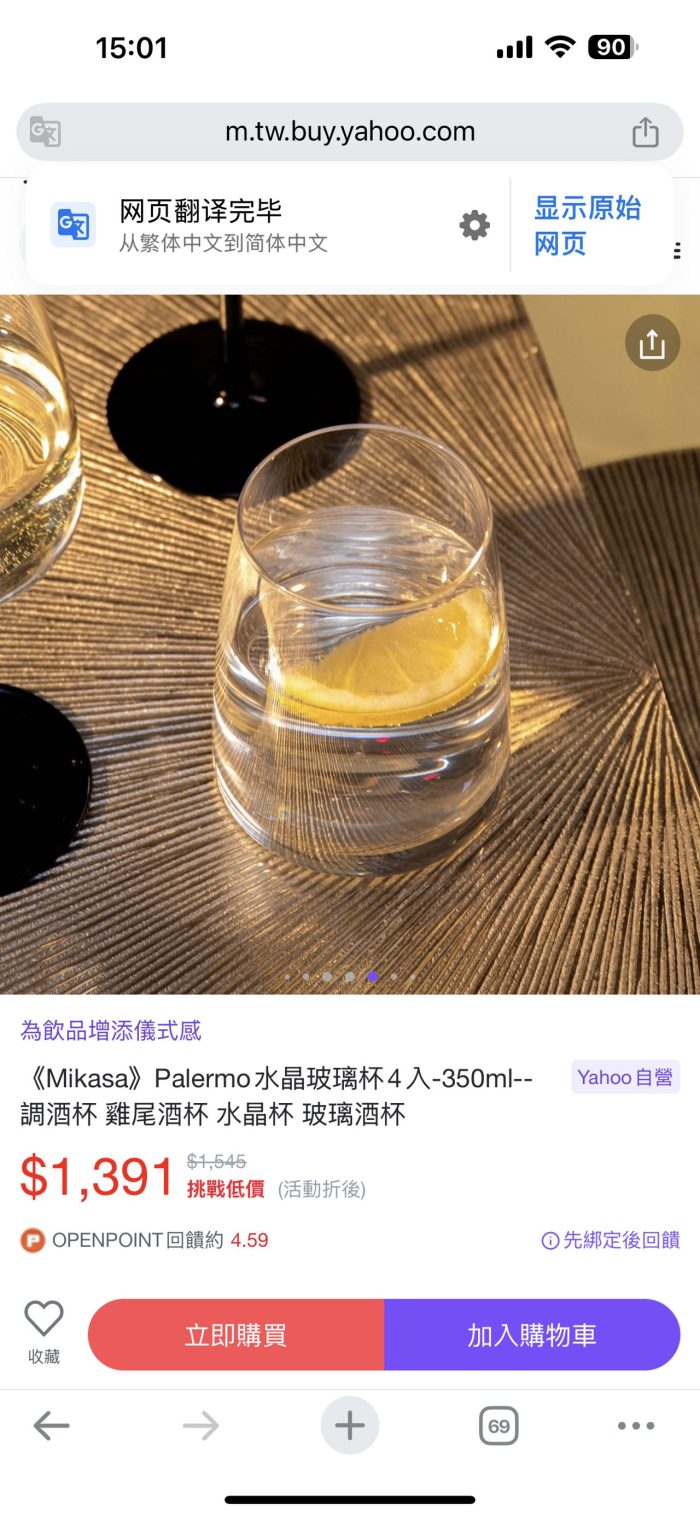
Task: Open translation settings gear
Action: (474, 226)
